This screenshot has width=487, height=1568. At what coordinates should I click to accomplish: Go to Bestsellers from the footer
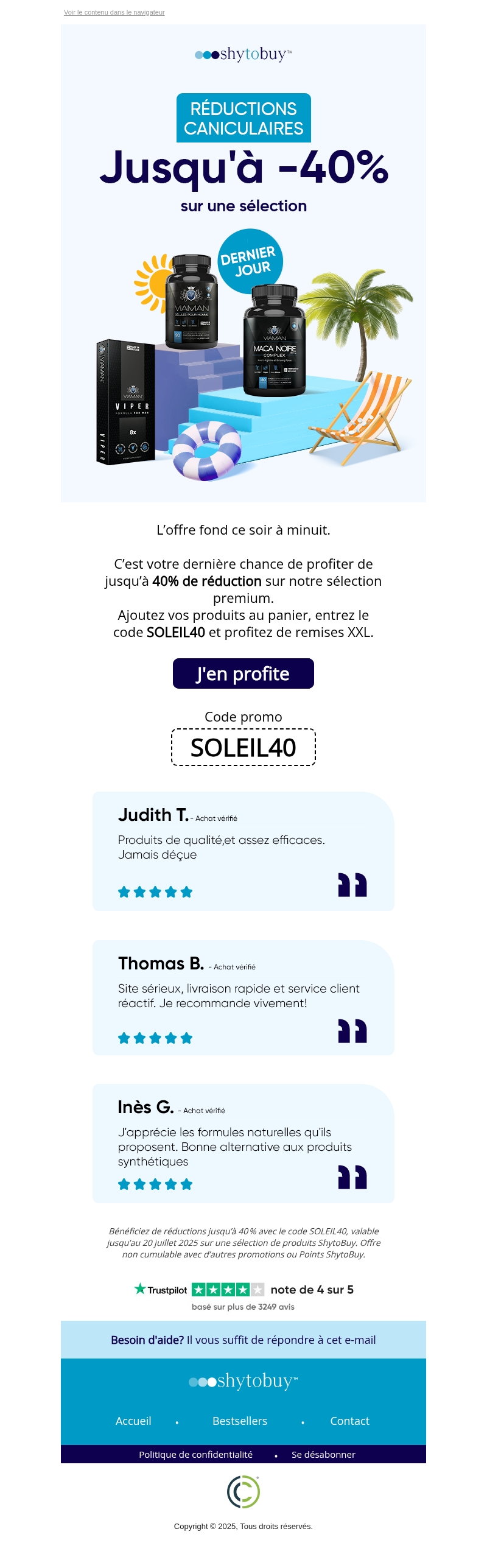tap(240, 1421)
